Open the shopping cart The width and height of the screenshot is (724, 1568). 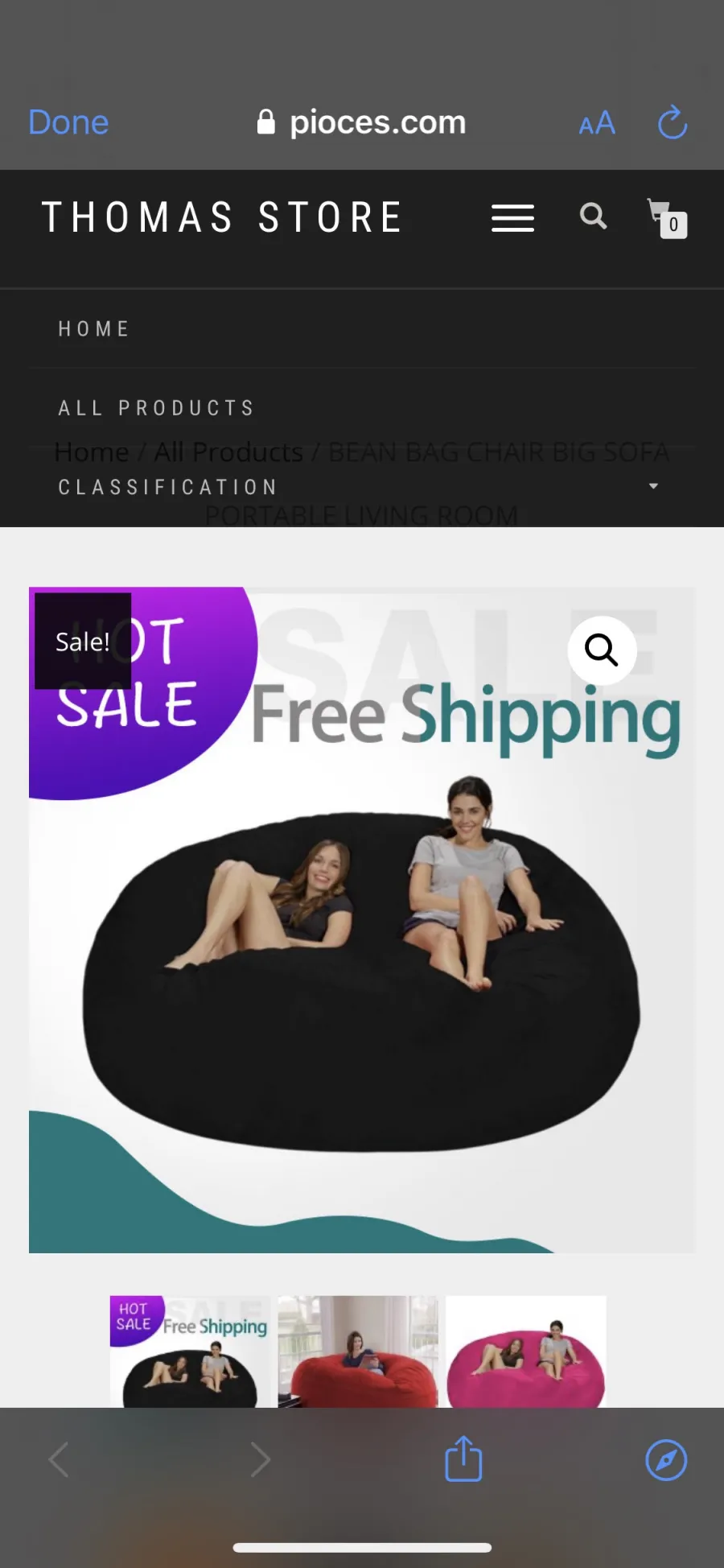(668, 217)
